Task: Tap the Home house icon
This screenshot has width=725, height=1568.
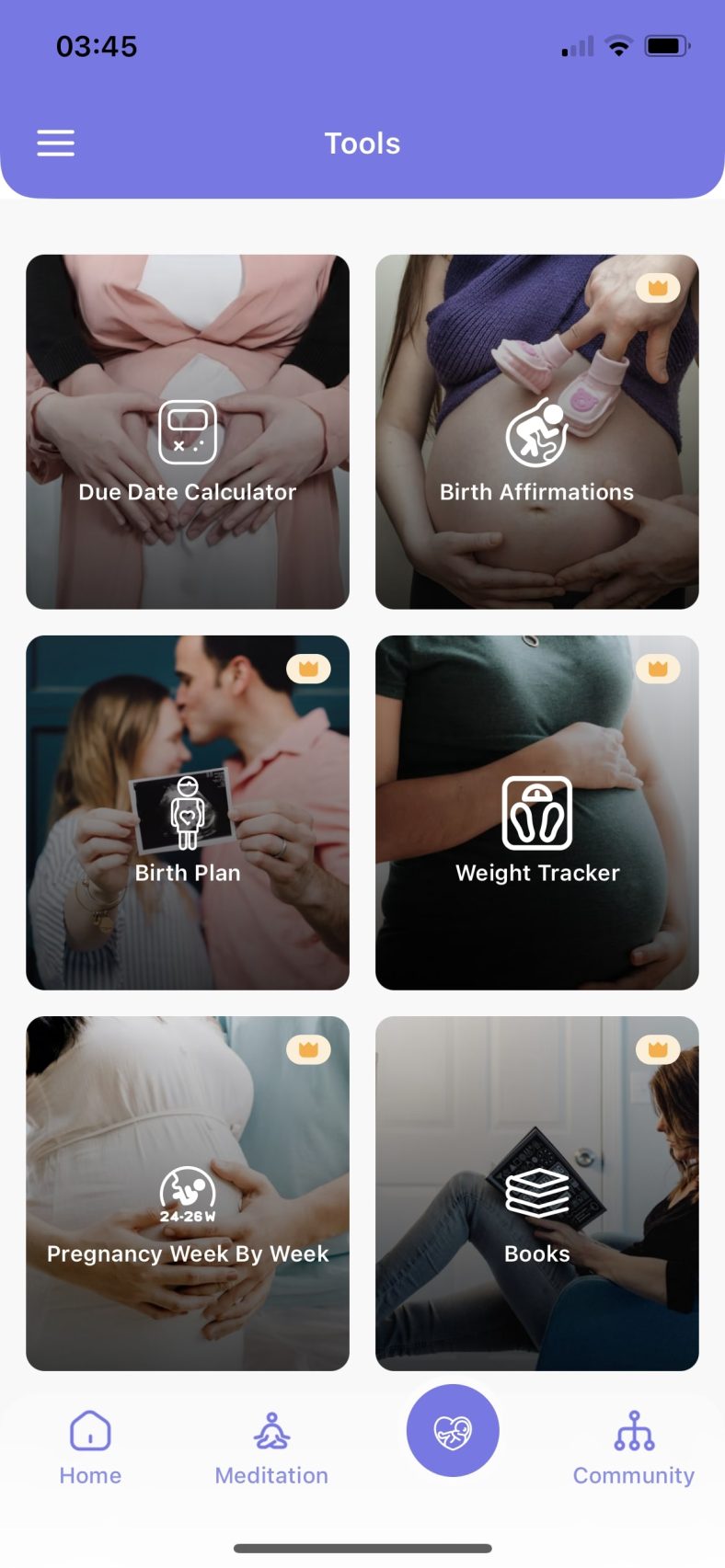Action: pos(89,1432)
